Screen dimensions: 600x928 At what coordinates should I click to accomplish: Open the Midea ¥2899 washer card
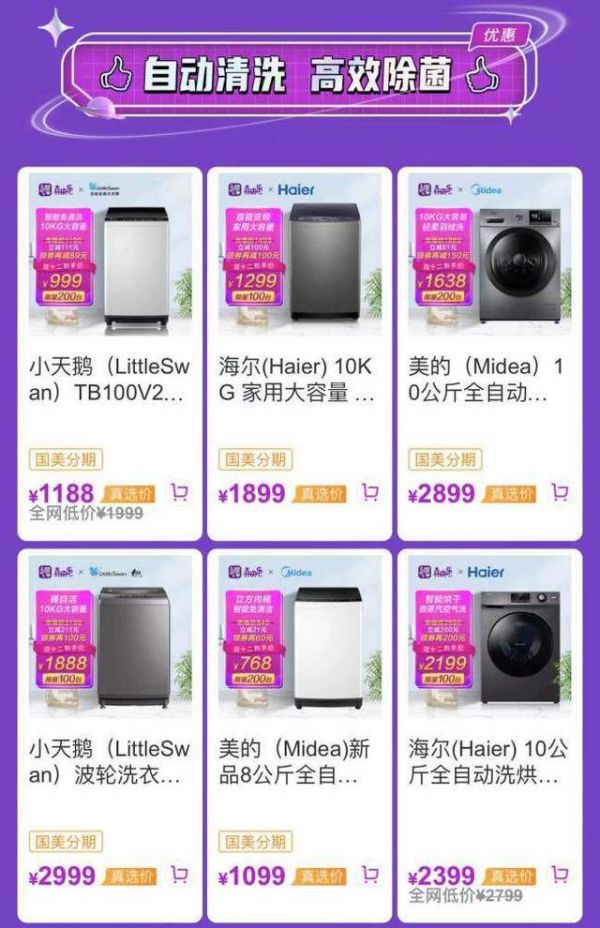pos(488,300)
